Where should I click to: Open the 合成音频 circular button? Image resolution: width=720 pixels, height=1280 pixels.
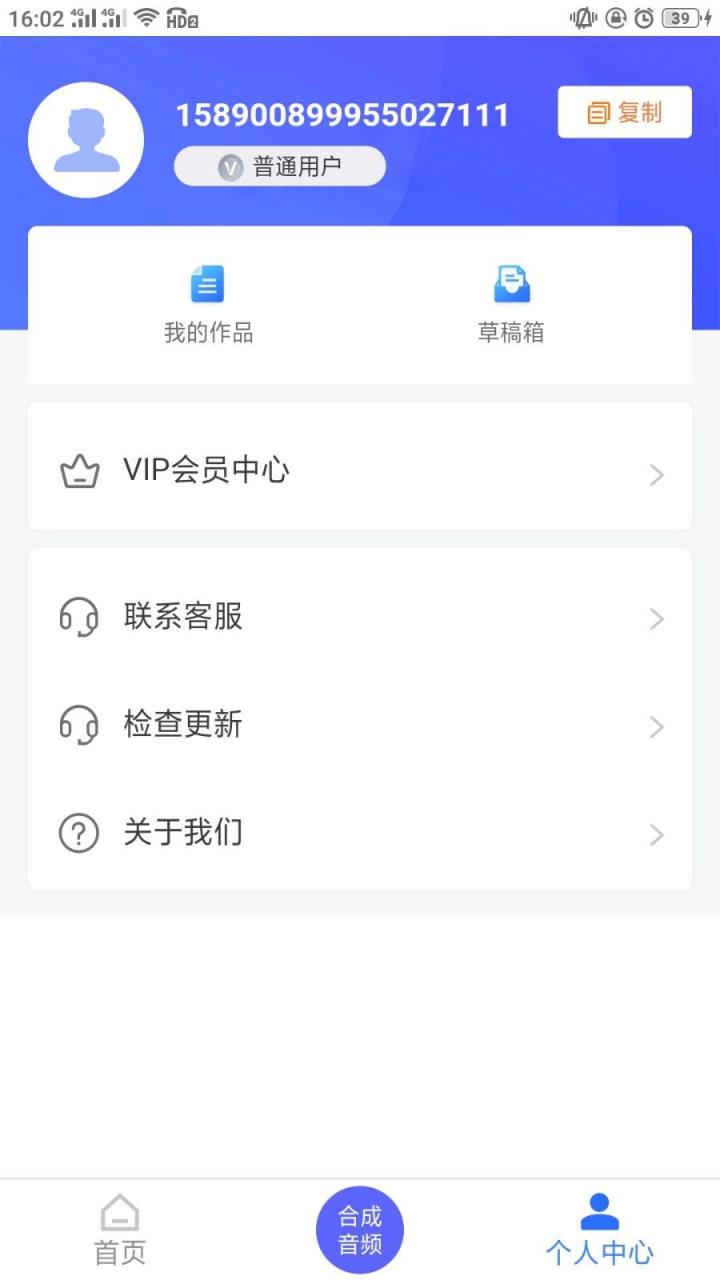click(360, 1229)
